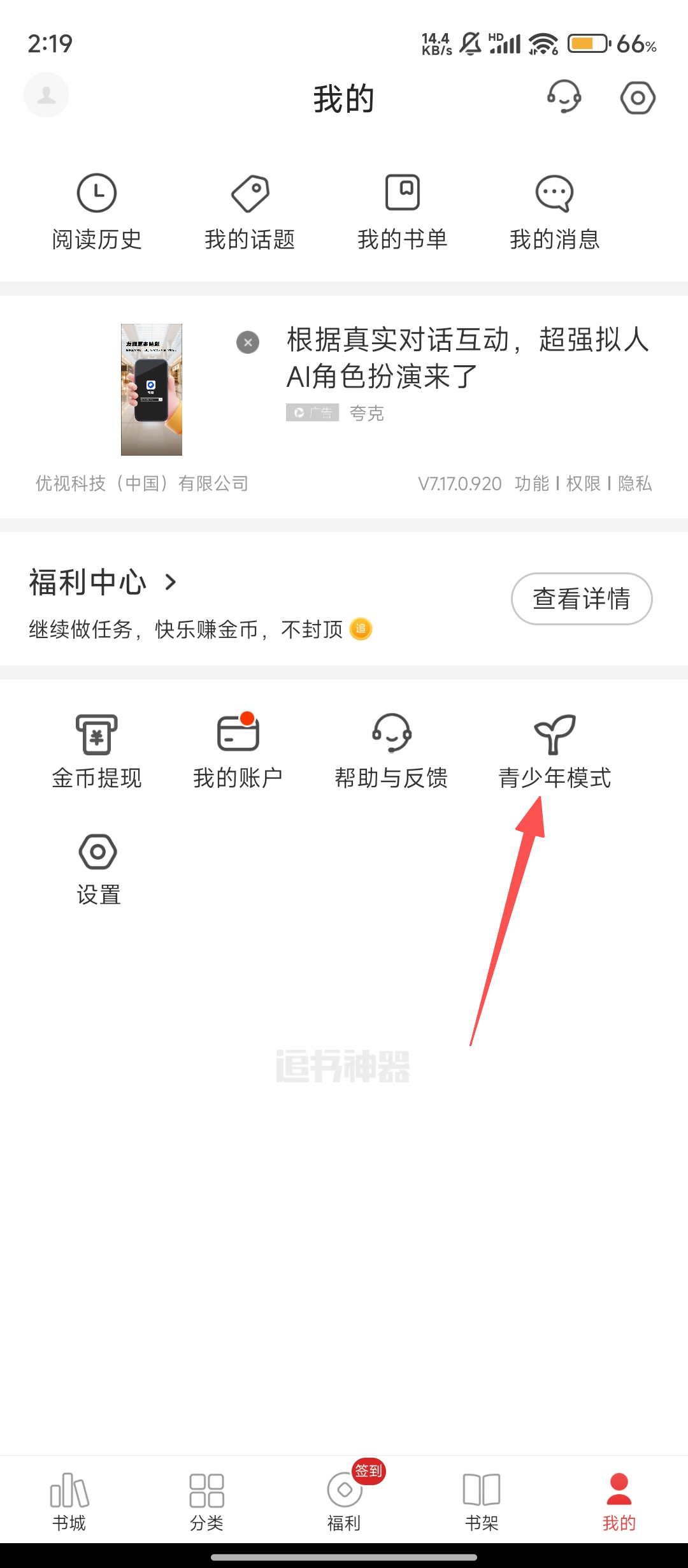
Task: Tap the profile avatar at top left
Action: (46, 96)
